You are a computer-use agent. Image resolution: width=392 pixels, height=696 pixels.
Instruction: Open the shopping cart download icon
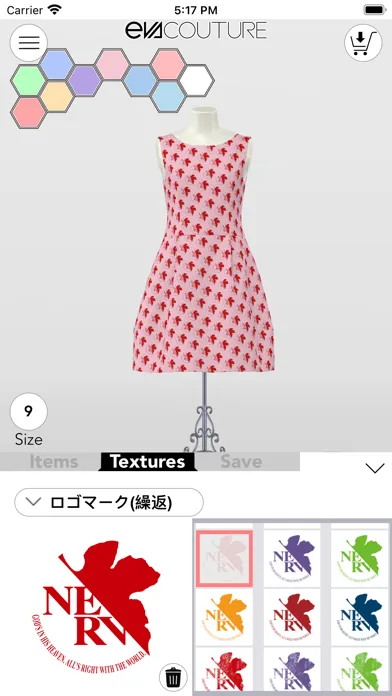[363, 43]
